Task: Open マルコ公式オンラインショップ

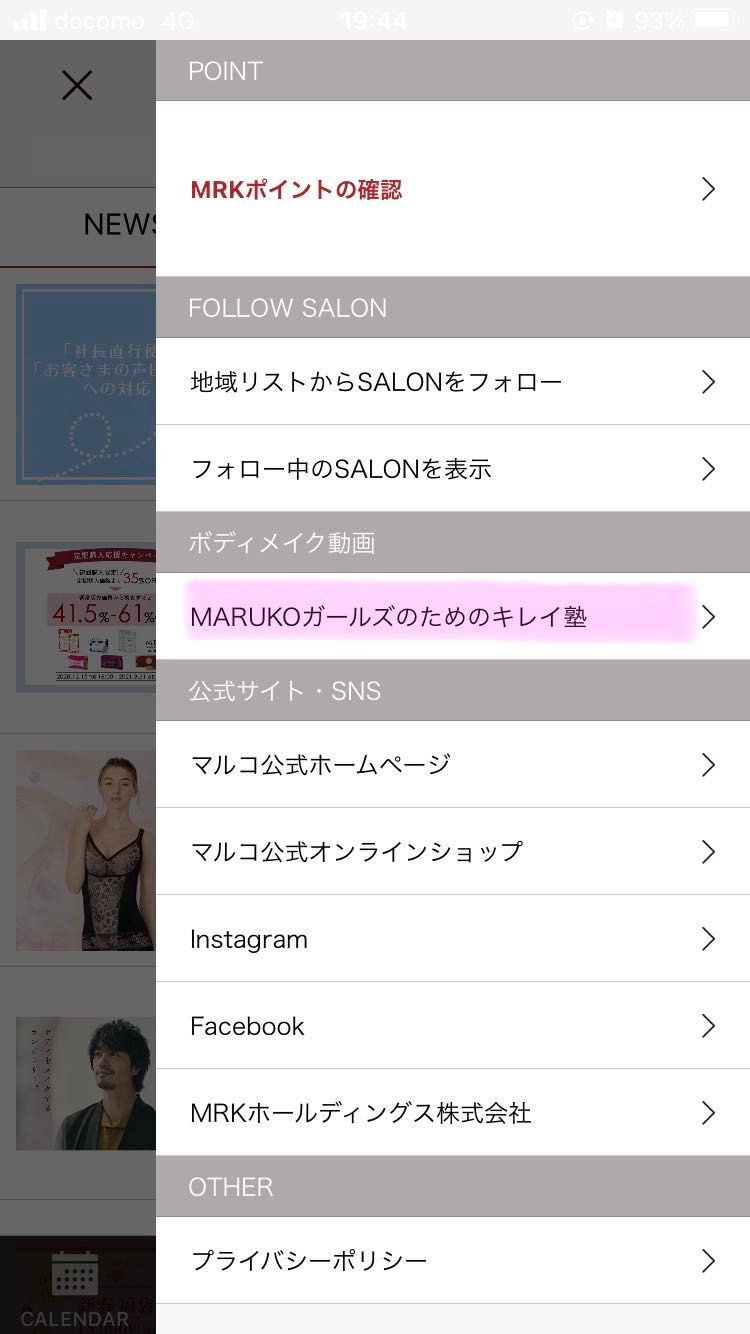Action: pyautogui.click(x=452, y=851)
